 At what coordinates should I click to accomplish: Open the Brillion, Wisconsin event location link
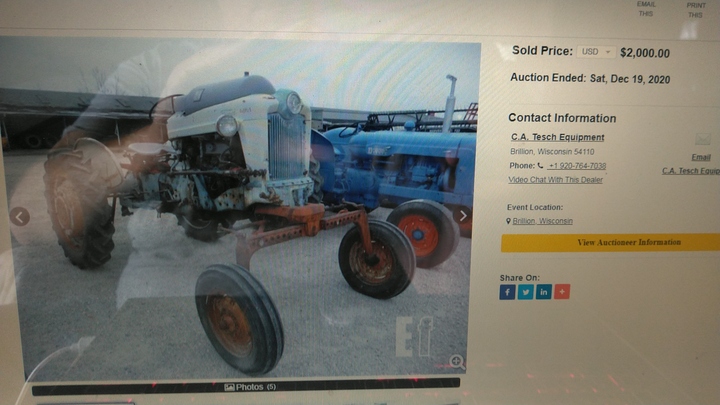[x=542, y=221]
